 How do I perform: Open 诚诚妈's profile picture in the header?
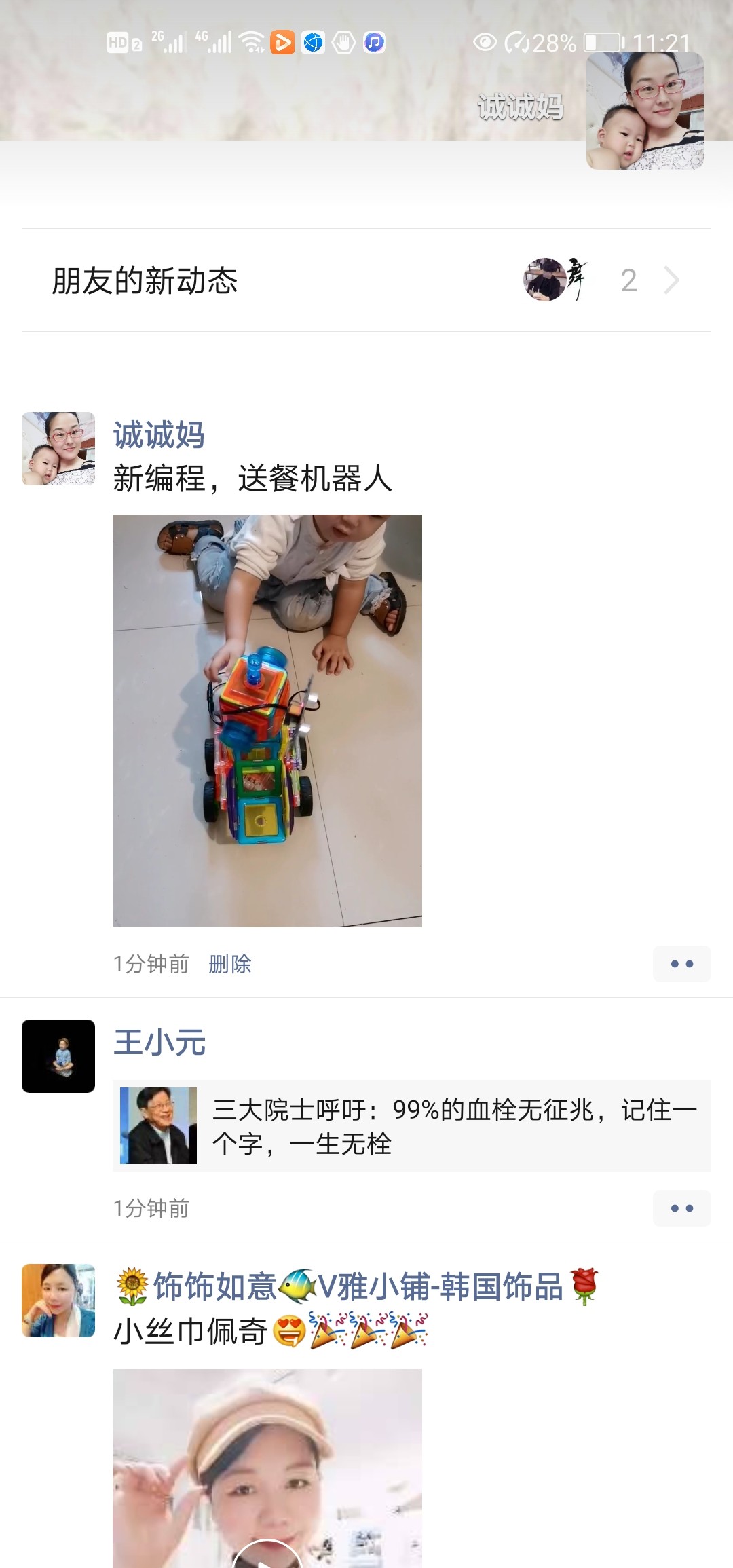(645, 111)
